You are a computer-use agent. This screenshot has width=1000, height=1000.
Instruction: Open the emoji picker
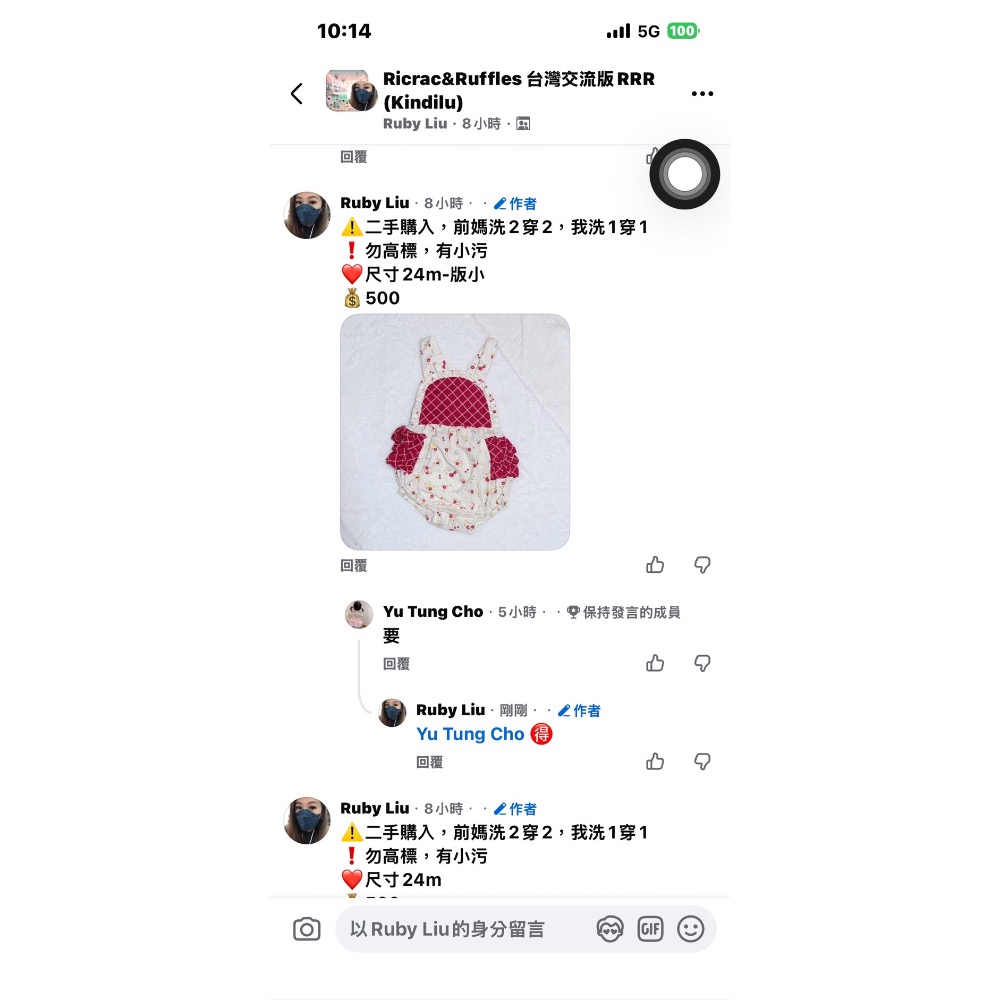(691, 930)
